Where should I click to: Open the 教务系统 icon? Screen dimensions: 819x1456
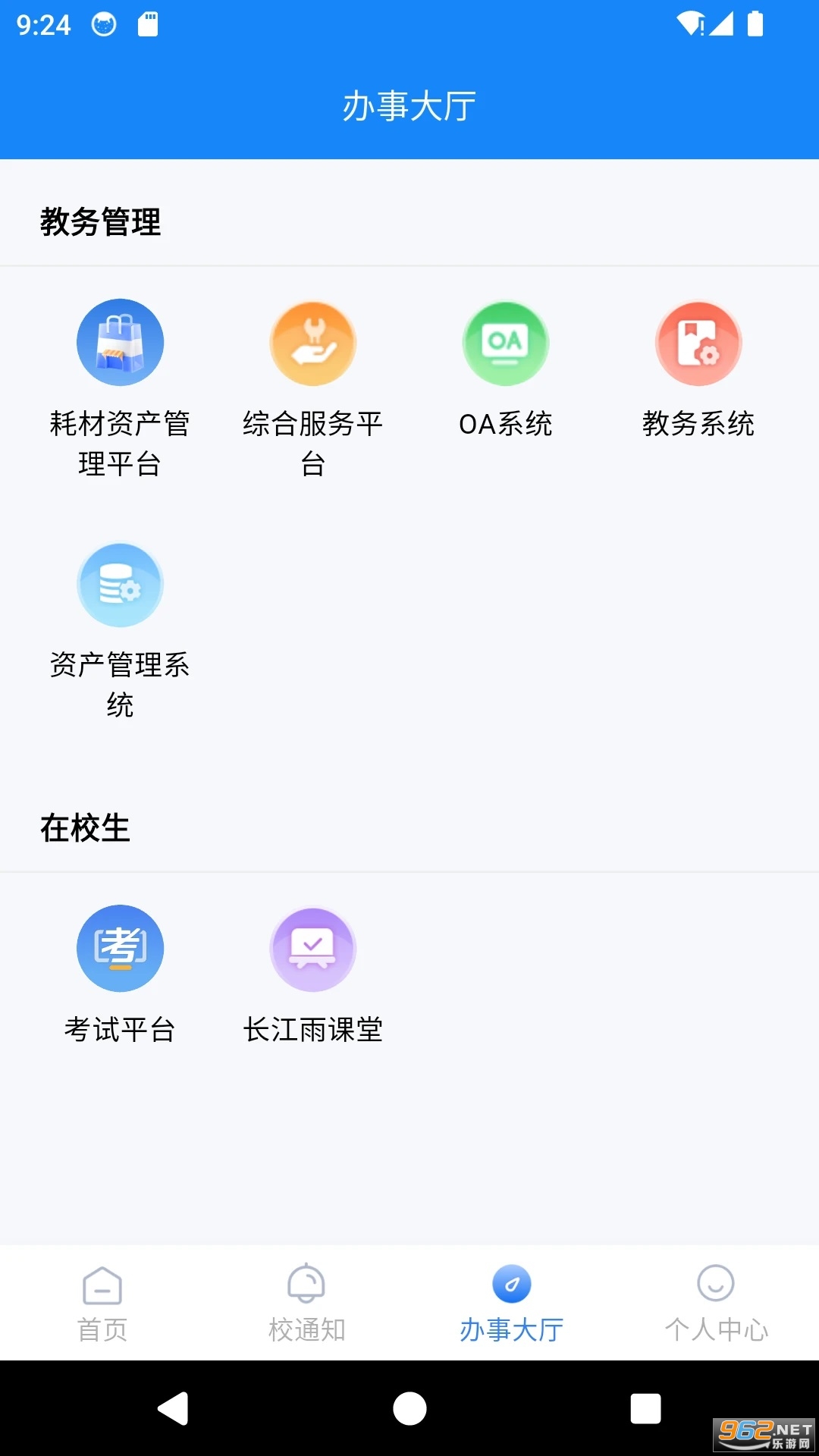tap(698, 343)
